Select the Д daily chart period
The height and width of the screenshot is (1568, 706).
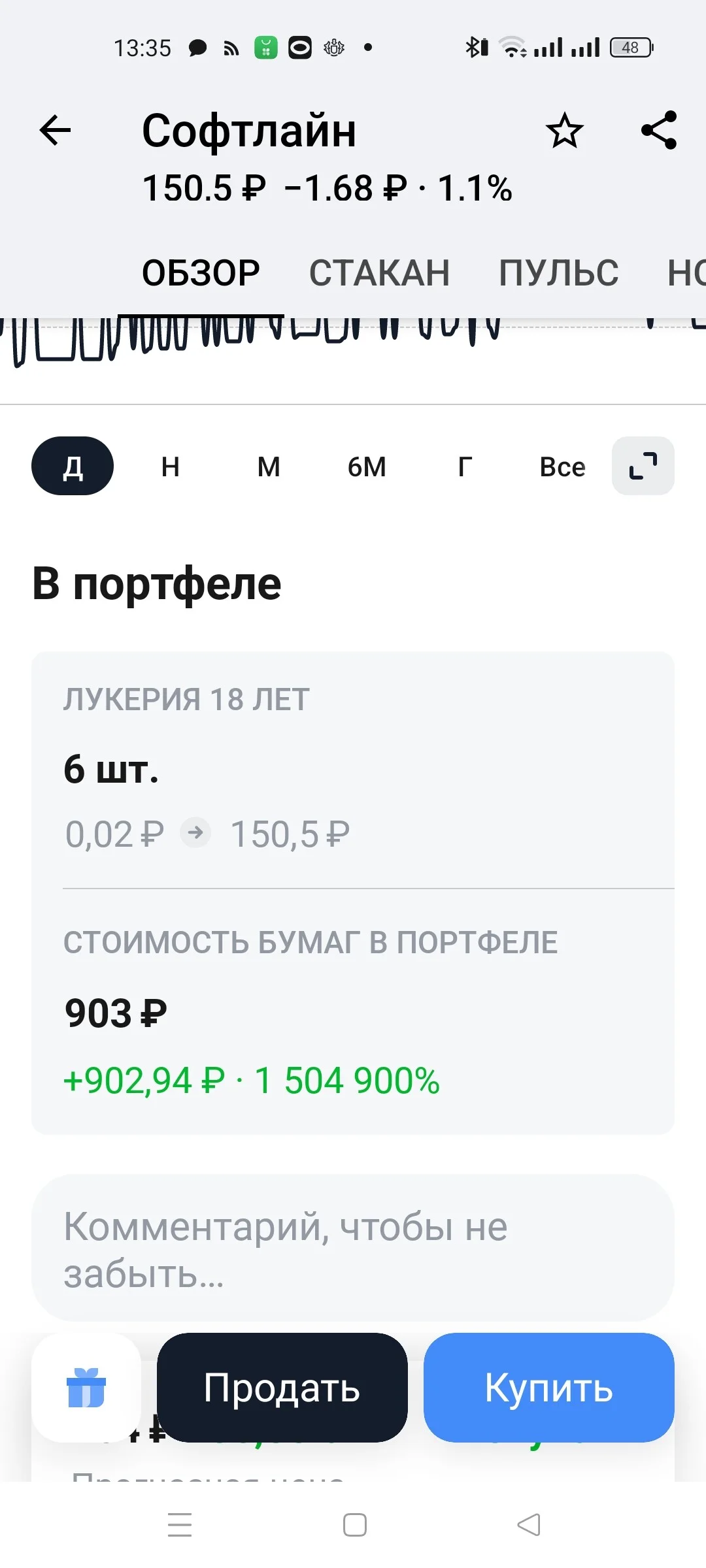(73, 466)
